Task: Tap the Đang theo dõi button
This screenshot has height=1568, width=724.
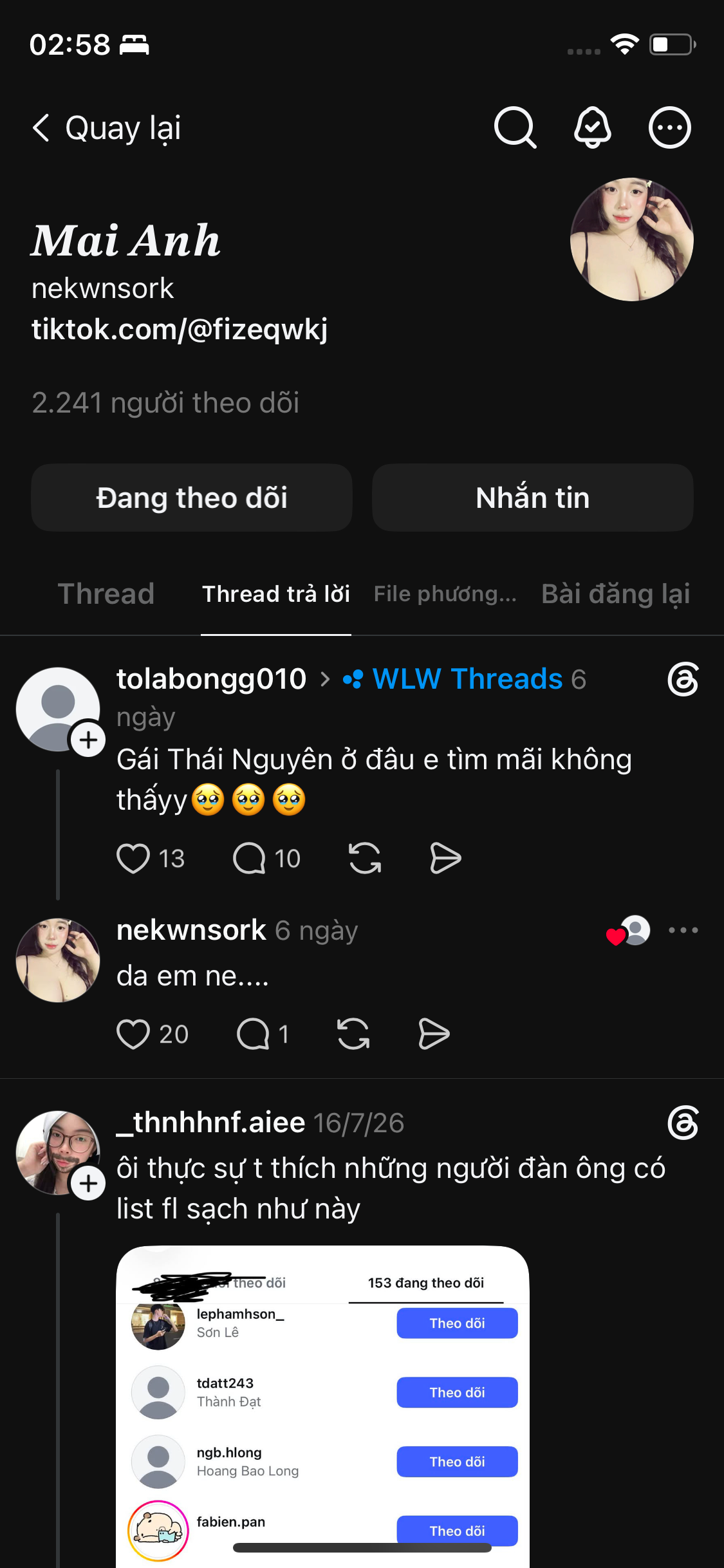Action: [192, 498]
